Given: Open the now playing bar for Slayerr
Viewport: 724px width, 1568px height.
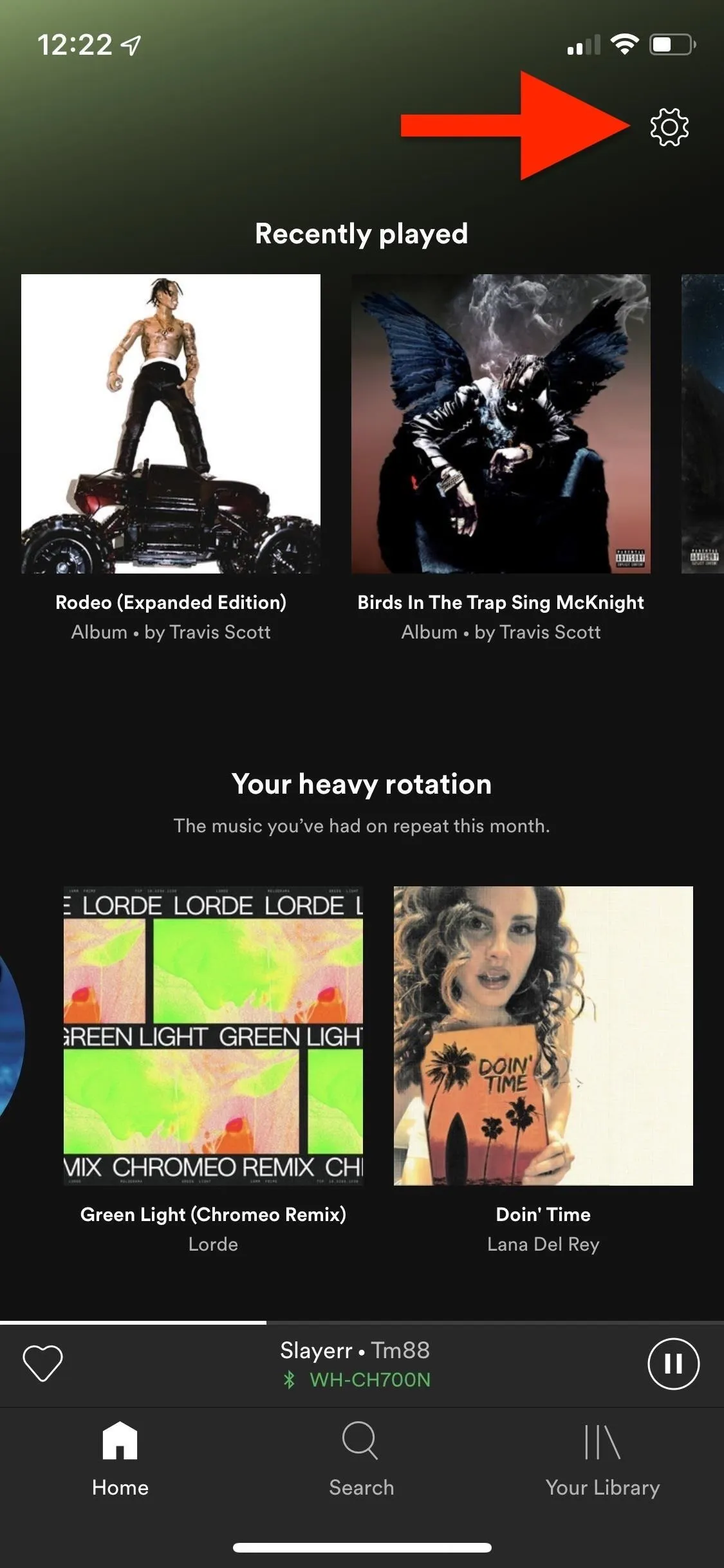Looking at the screenshot, I should 355,1365.
